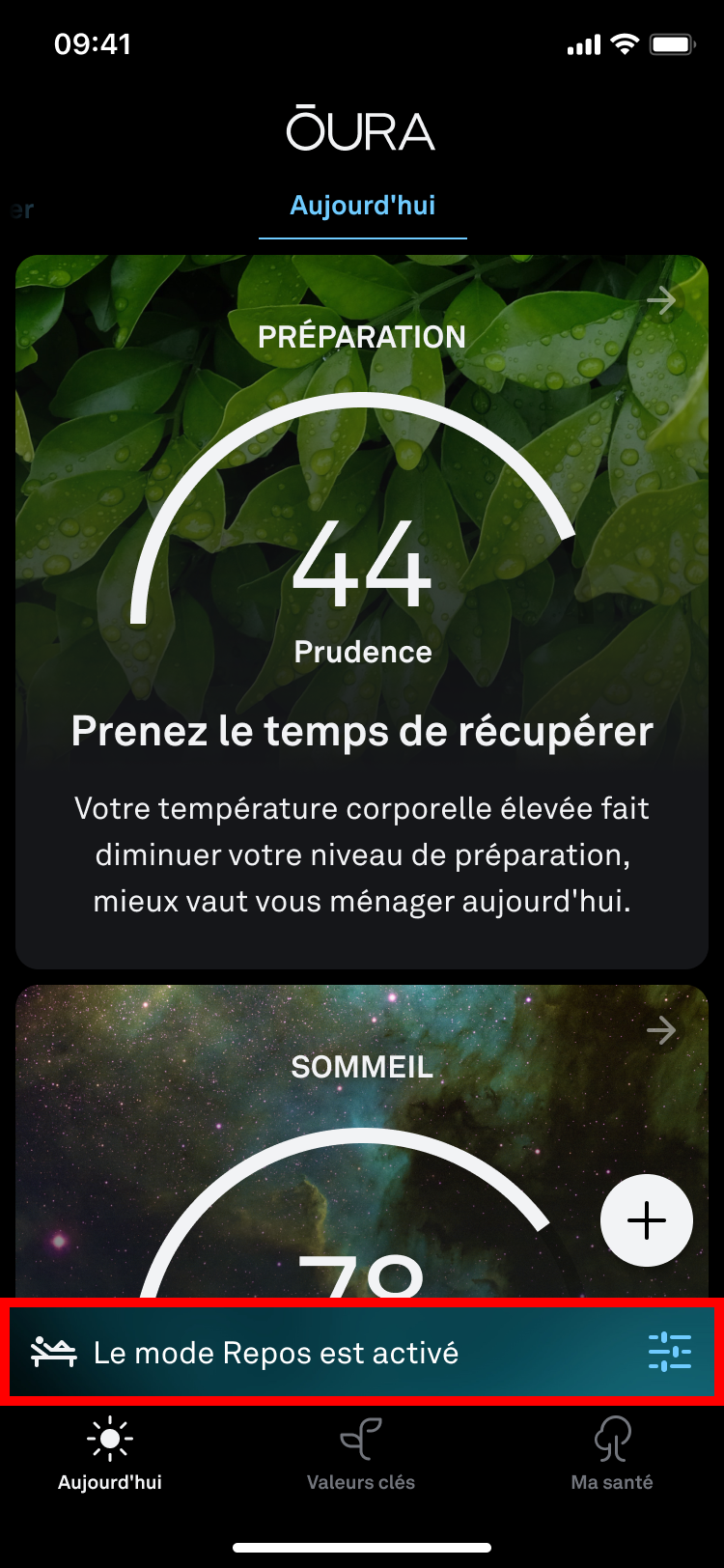The width and height of the screenshot is (724, 1568).
Task: Tap the arrow on the Sommeil card
Action: pyautogui.click(x=661, y=1031)
